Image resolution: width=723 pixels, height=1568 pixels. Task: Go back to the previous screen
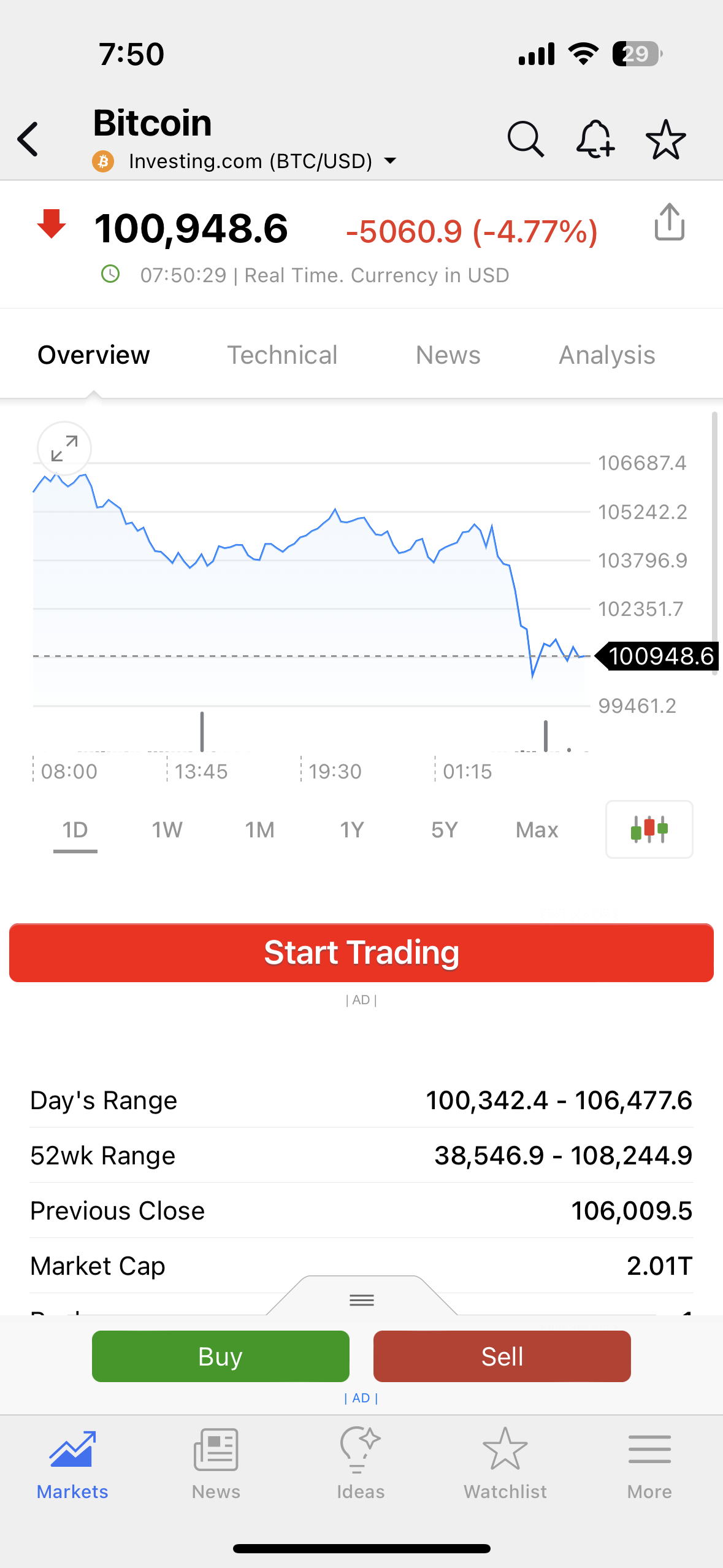point(28,139)
